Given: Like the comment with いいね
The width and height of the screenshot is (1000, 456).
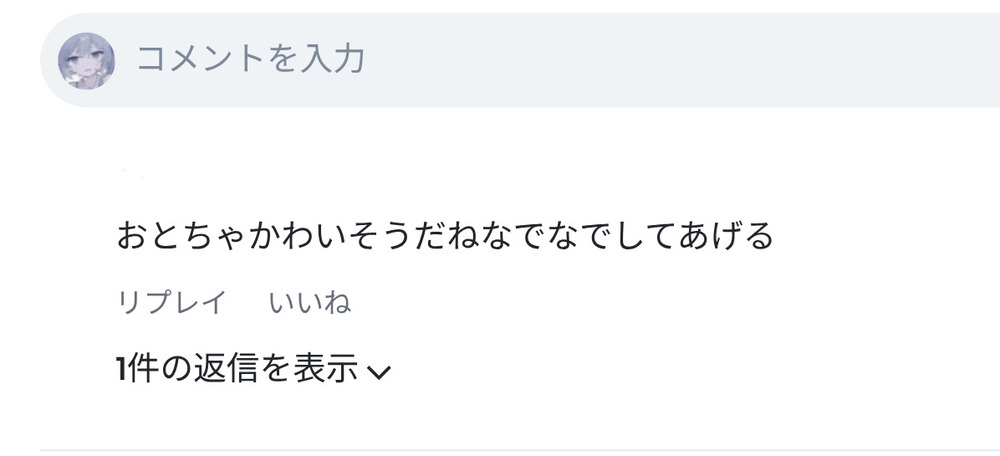Looking at the screenshot, I should pyautogui.click(x=309, y=303).
